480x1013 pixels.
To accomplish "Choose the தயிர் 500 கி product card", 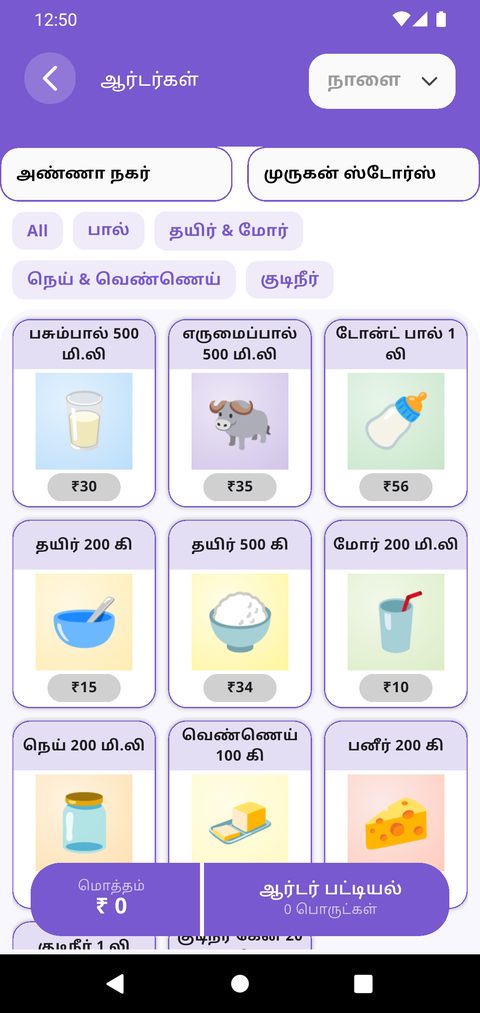I will coord(240,614).
